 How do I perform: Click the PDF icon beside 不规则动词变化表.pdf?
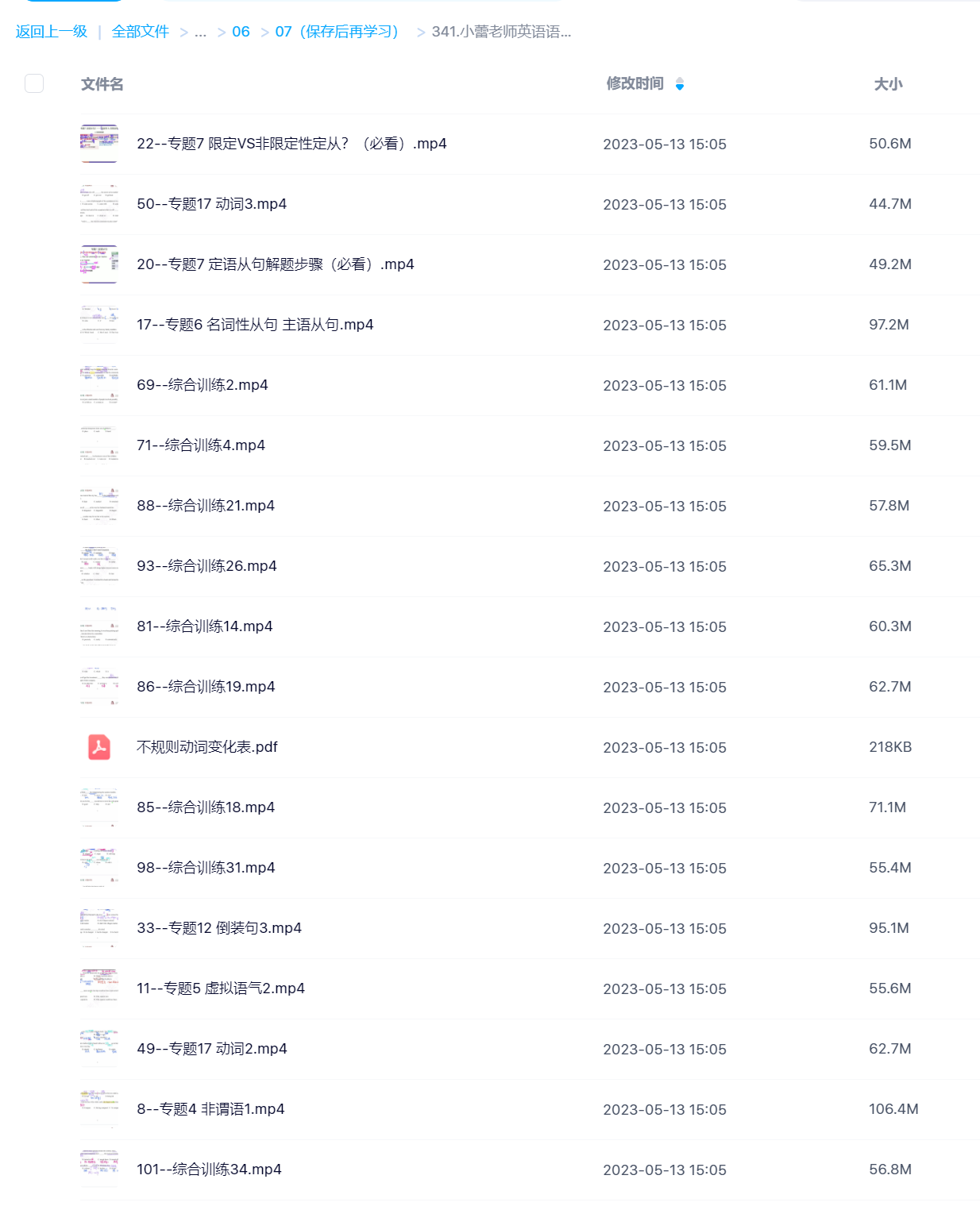pos(99,747)
